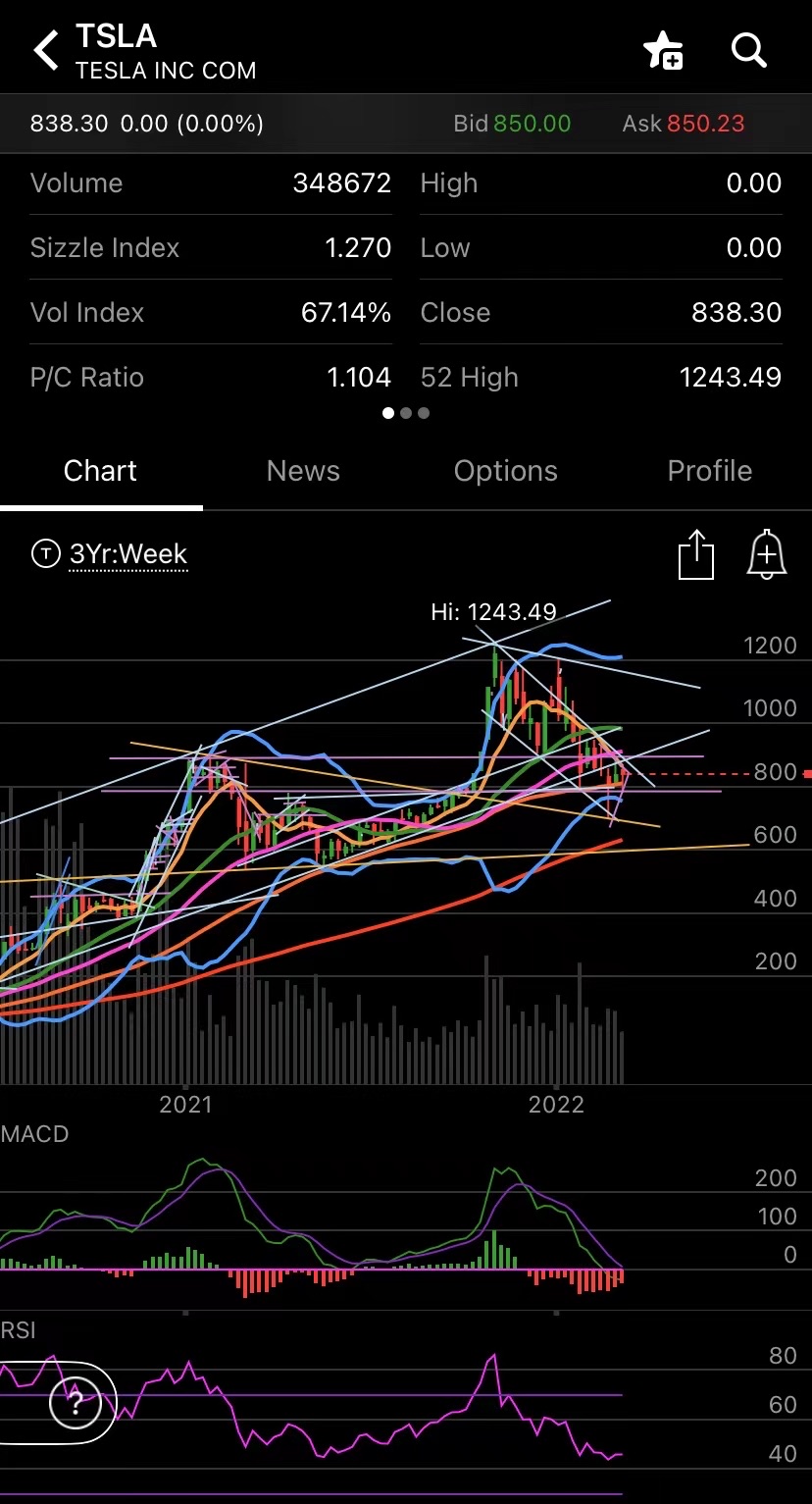Image resolution: width=812 pixels, height=1504 pixels.
Task: Go back from the TSLA page
Action: tap(46, 50)
